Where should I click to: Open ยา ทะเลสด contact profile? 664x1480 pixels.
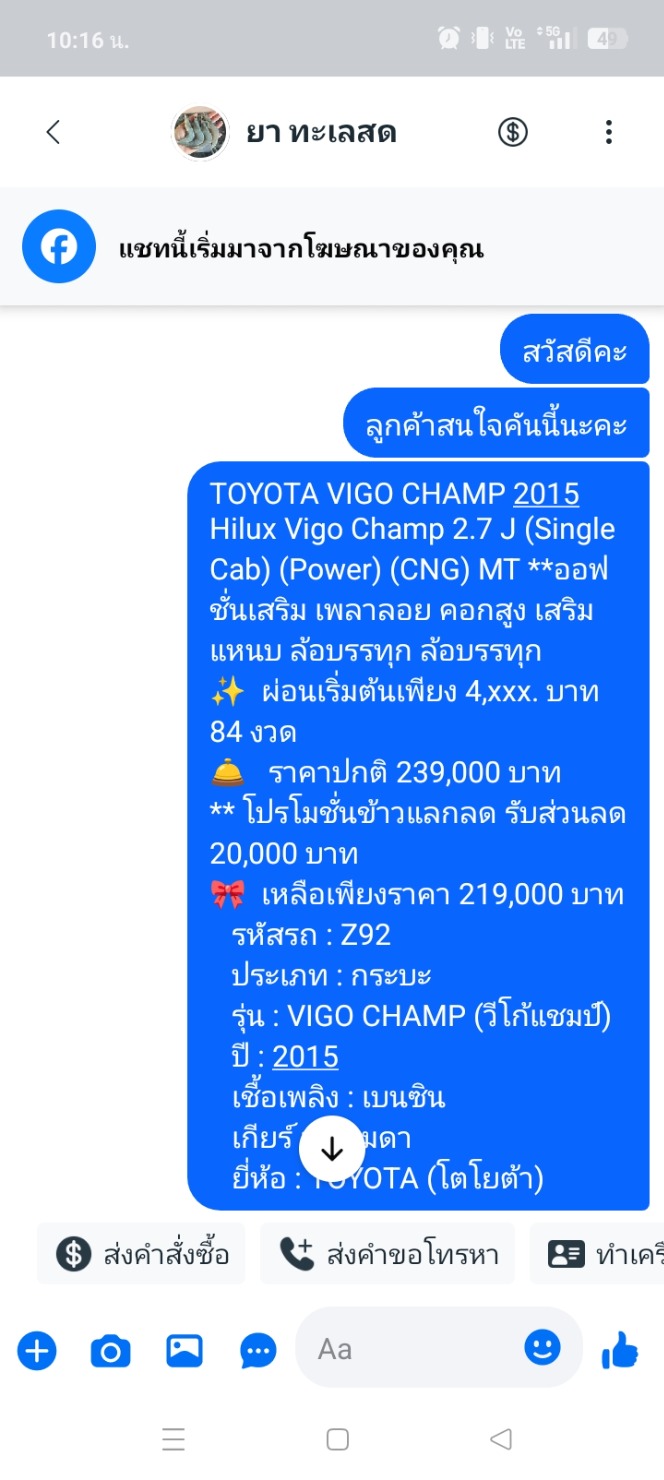[286, 133]
